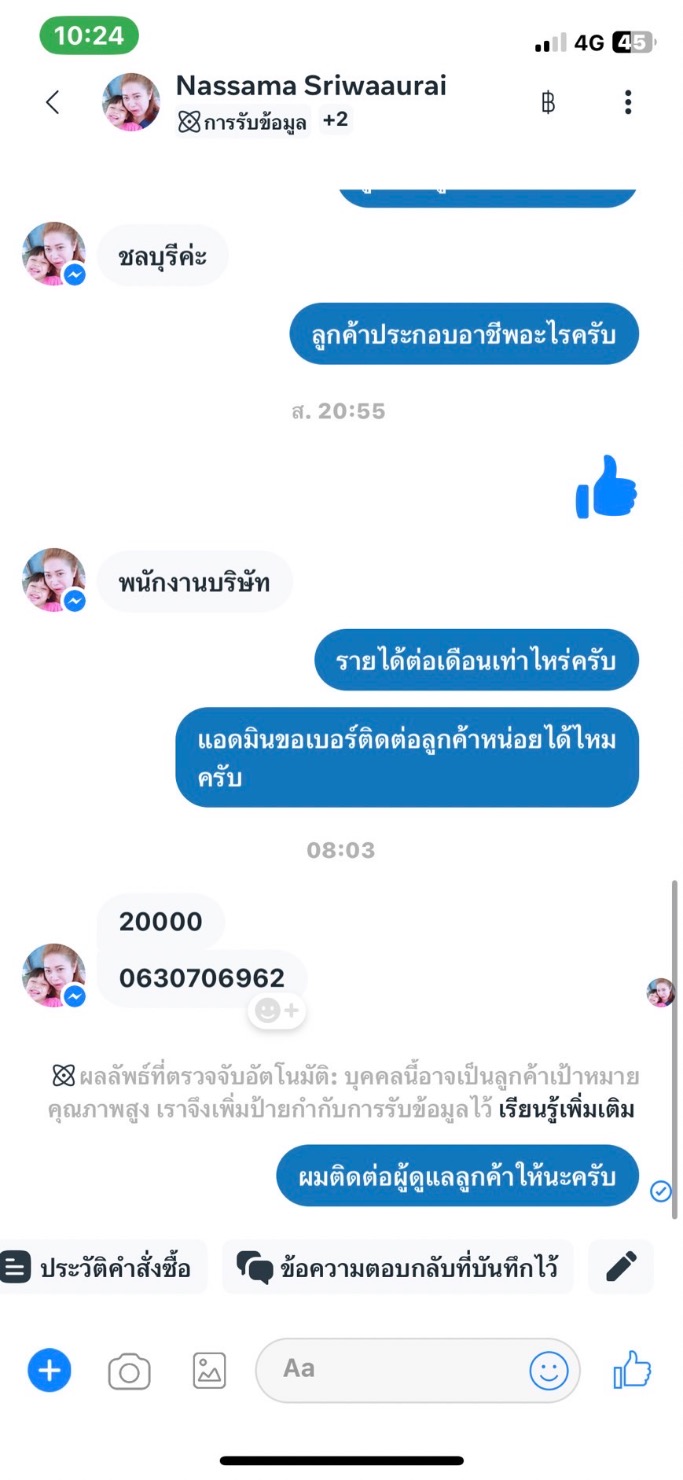
Task: Add a reaction to the 0630706962 message
Action: point(277,1011)
